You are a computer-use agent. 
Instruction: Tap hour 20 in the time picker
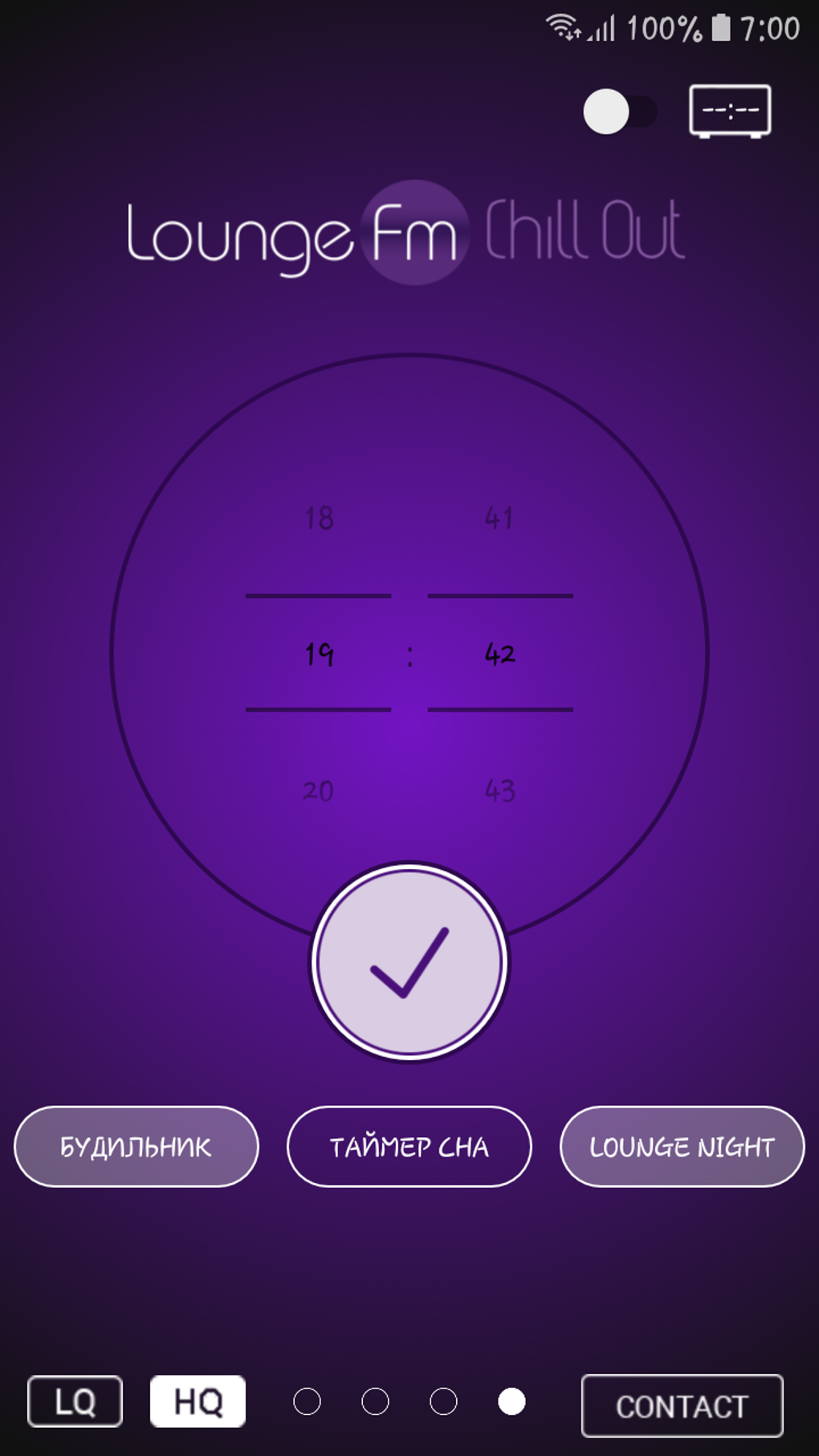pyautogui.click(x=319, y=791)
